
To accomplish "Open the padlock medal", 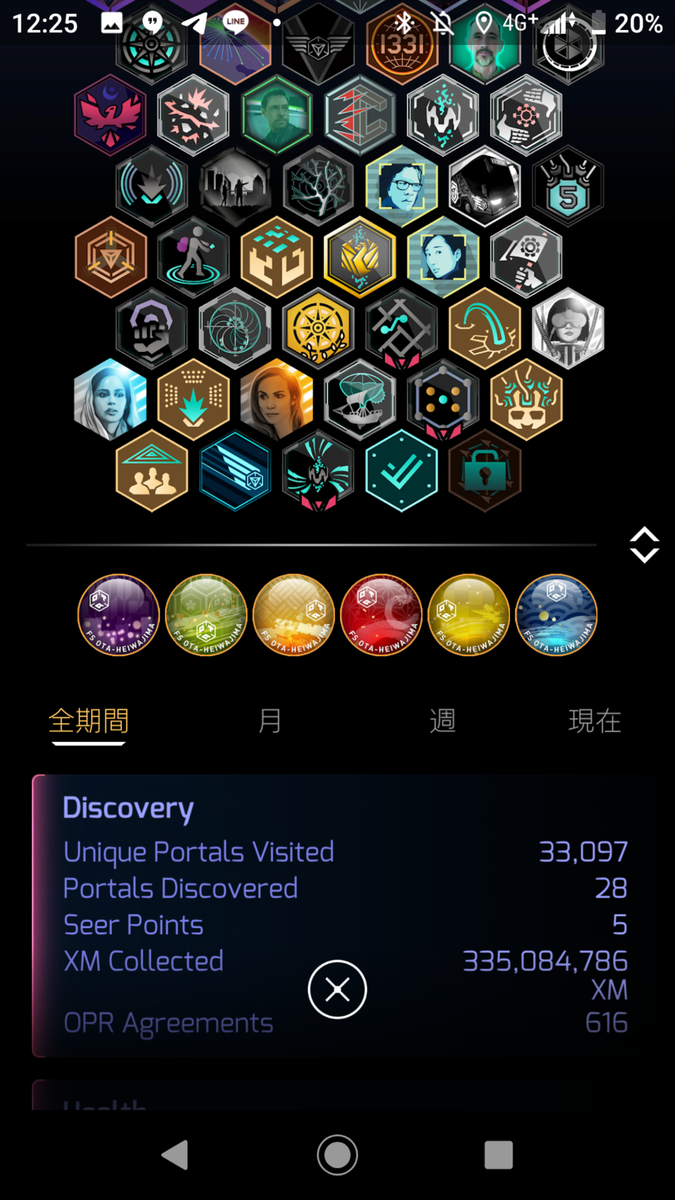I will (x=485, y=470).
